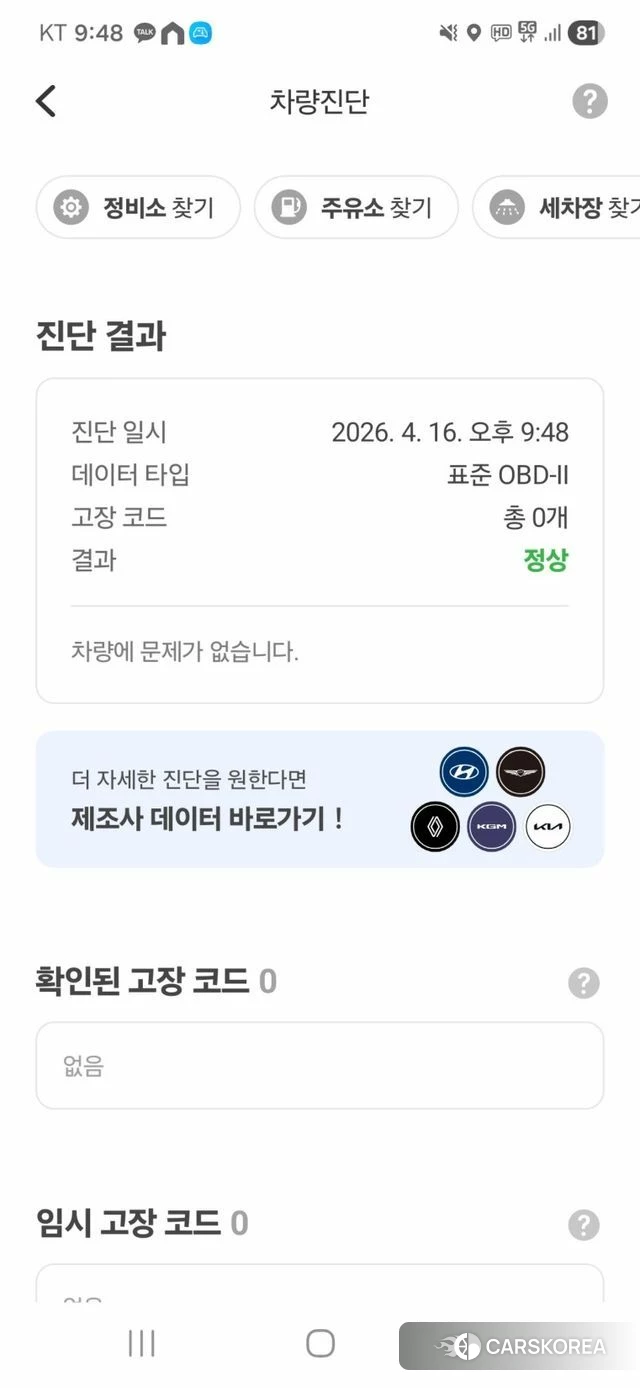Open the help icon in the top bar

[x=590, y=101]
